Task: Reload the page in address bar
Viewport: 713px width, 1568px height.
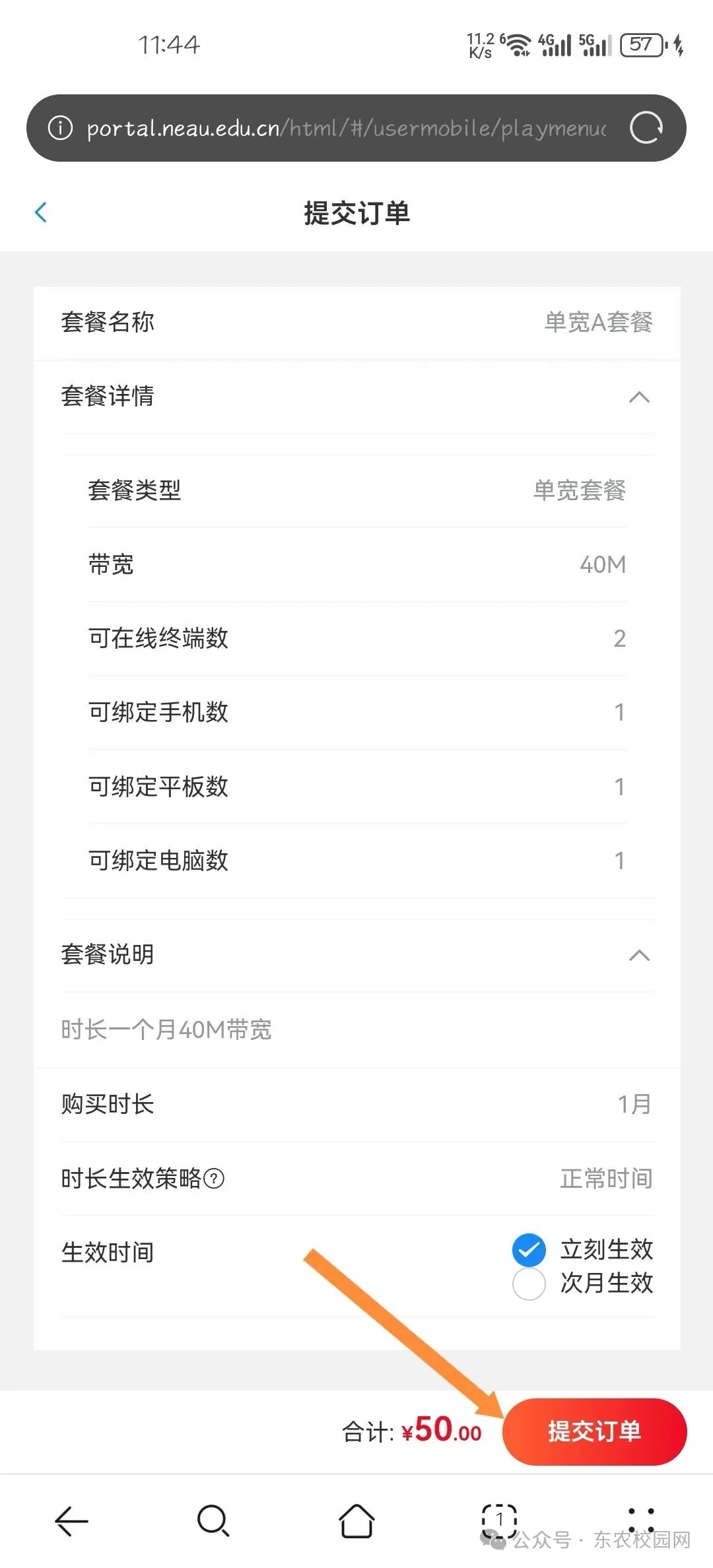Action: (646, 128)
